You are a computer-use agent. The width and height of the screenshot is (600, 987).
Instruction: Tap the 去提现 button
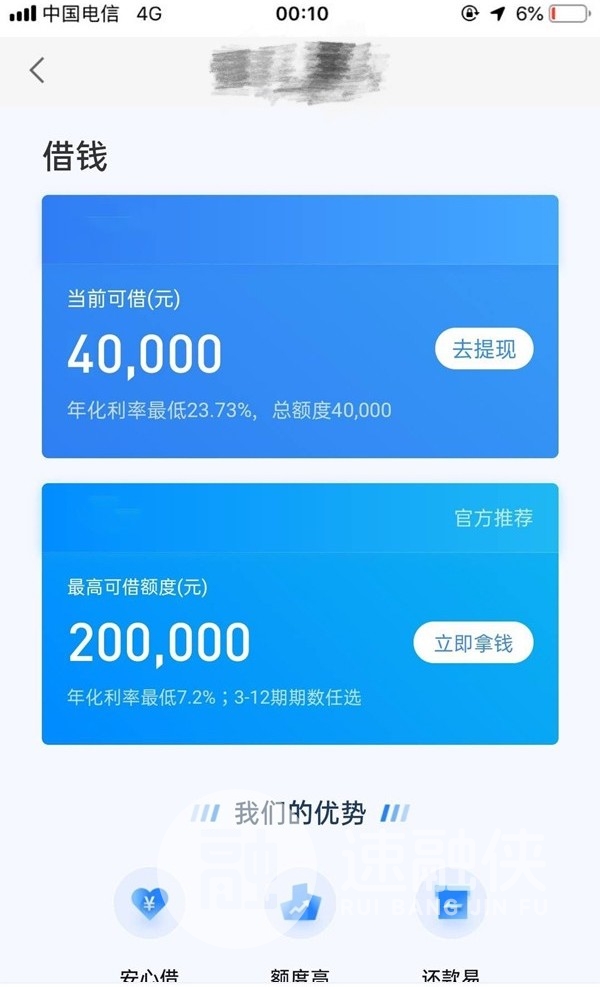coord(484,349)
